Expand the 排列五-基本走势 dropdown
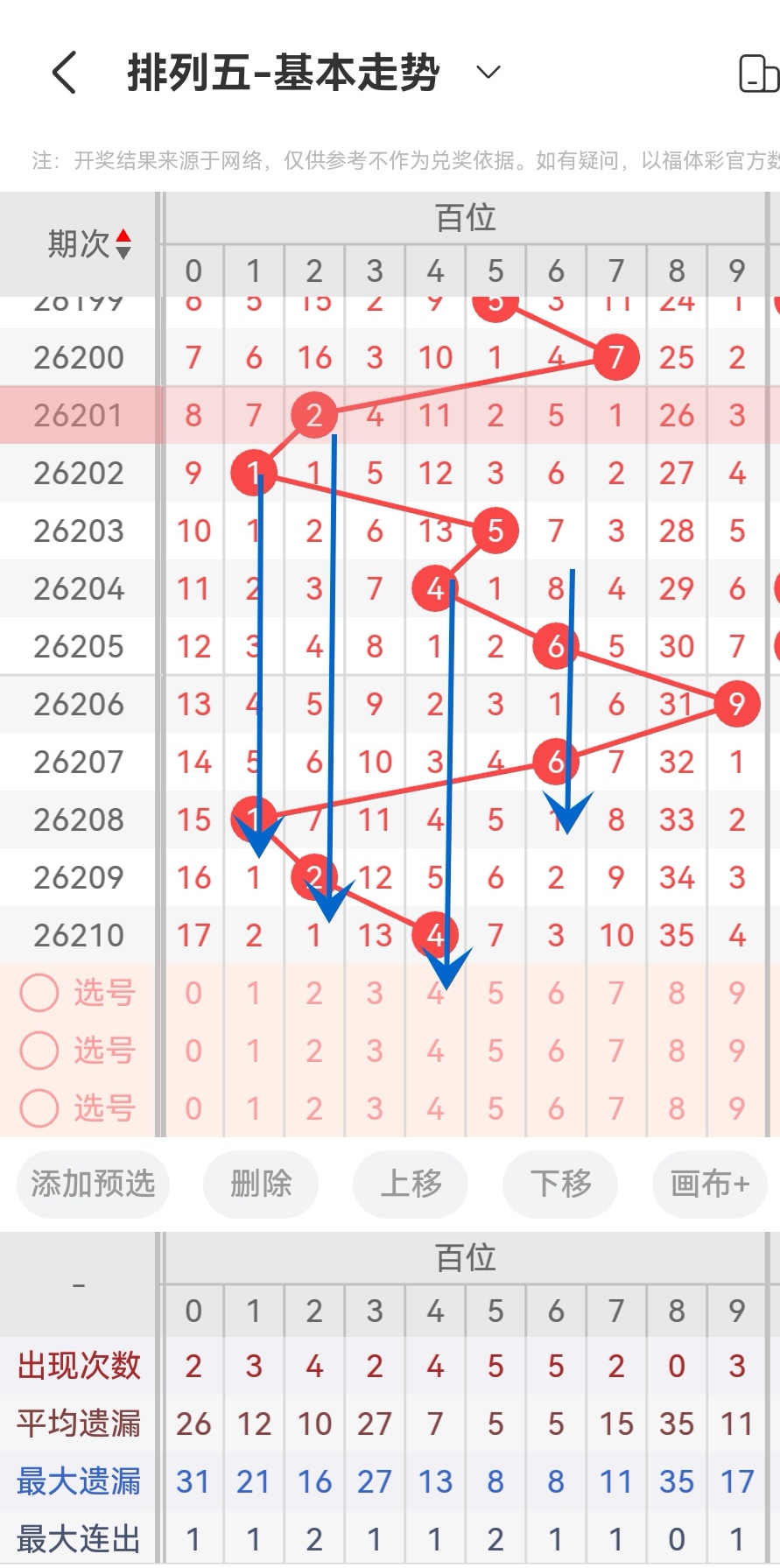This screenshot has width=780, height=1568. (488, 72)
